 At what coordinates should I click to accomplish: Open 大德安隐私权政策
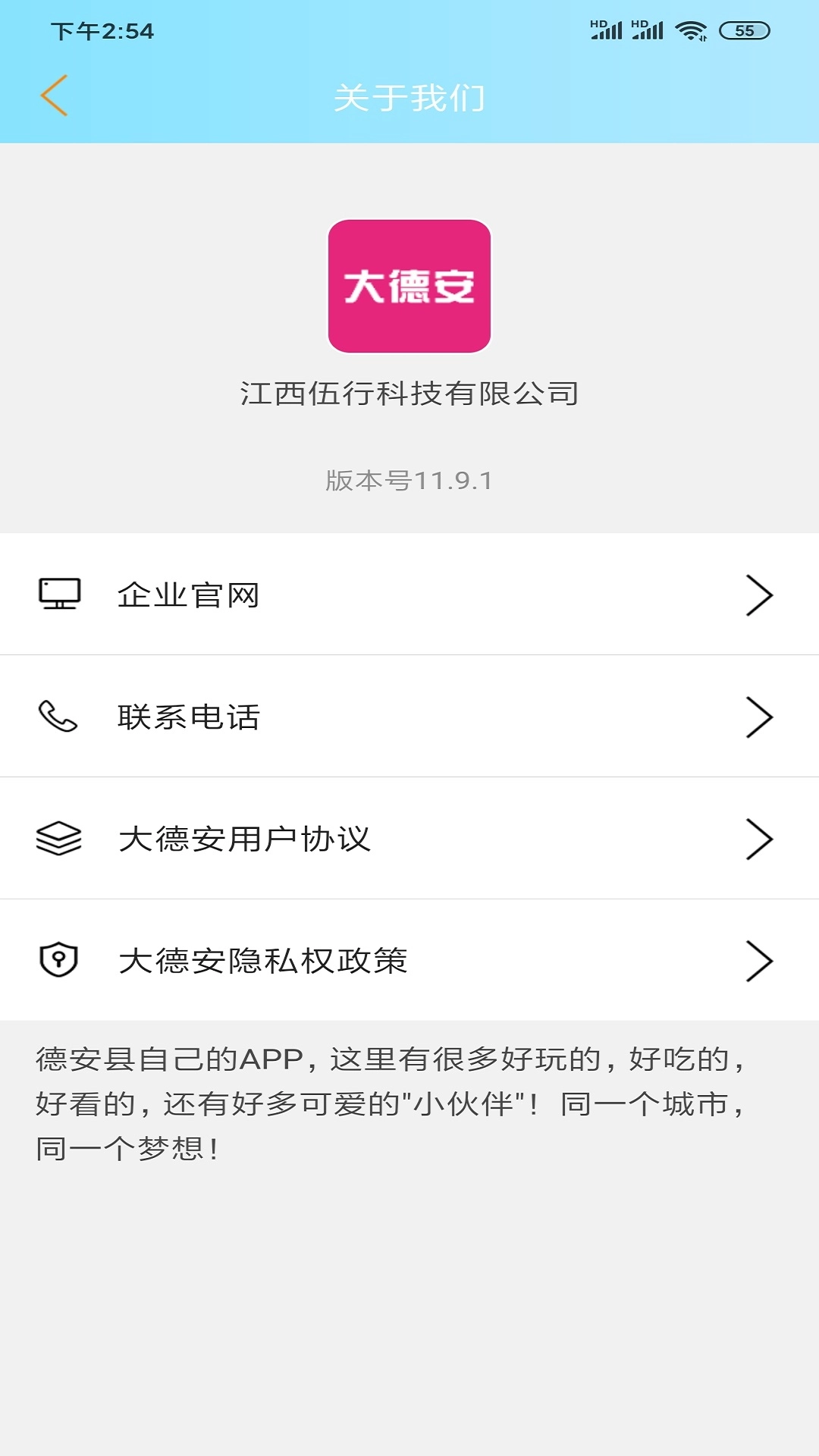409,961
